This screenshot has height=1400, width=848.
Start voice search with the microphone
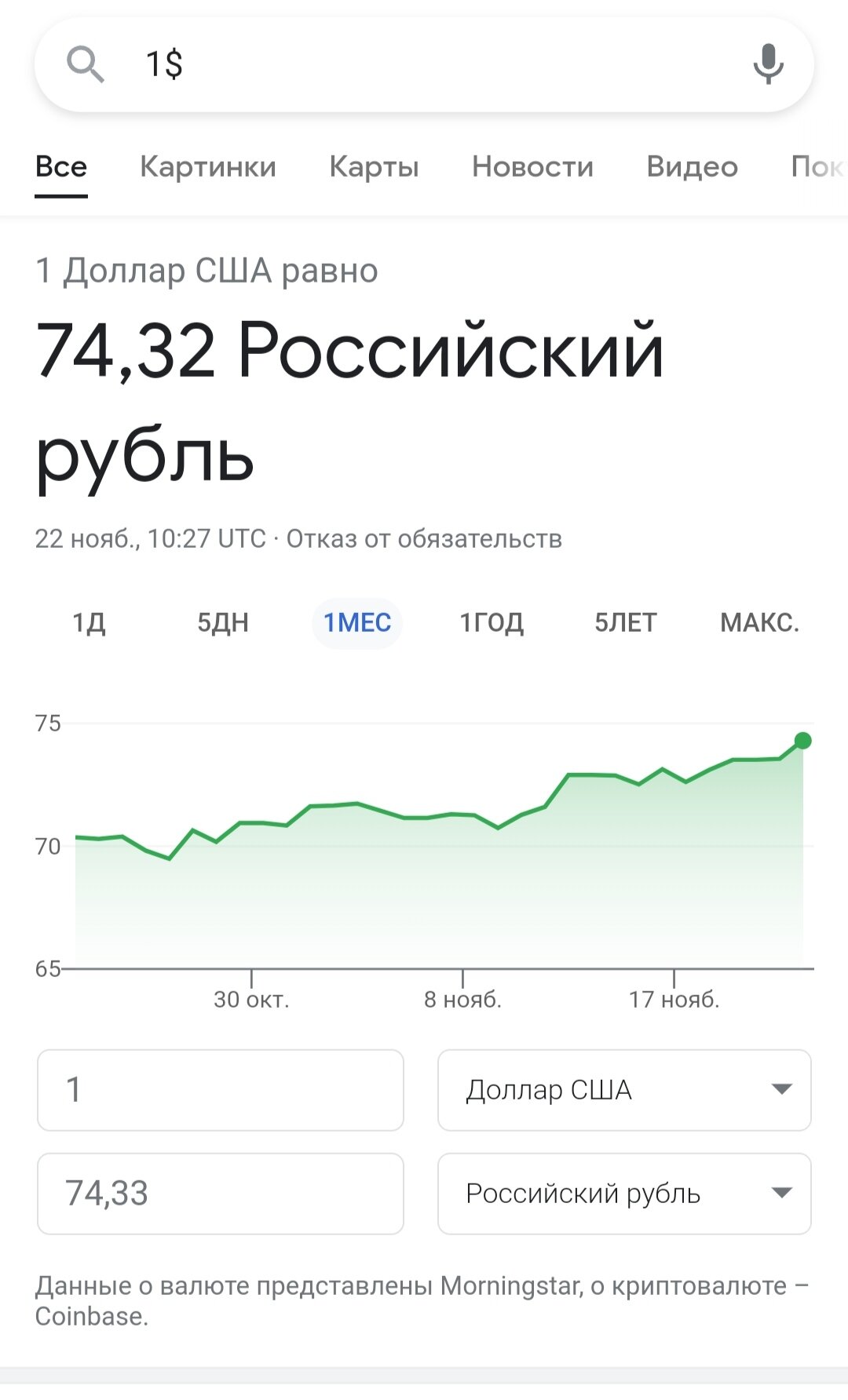[x=768, y=64]
